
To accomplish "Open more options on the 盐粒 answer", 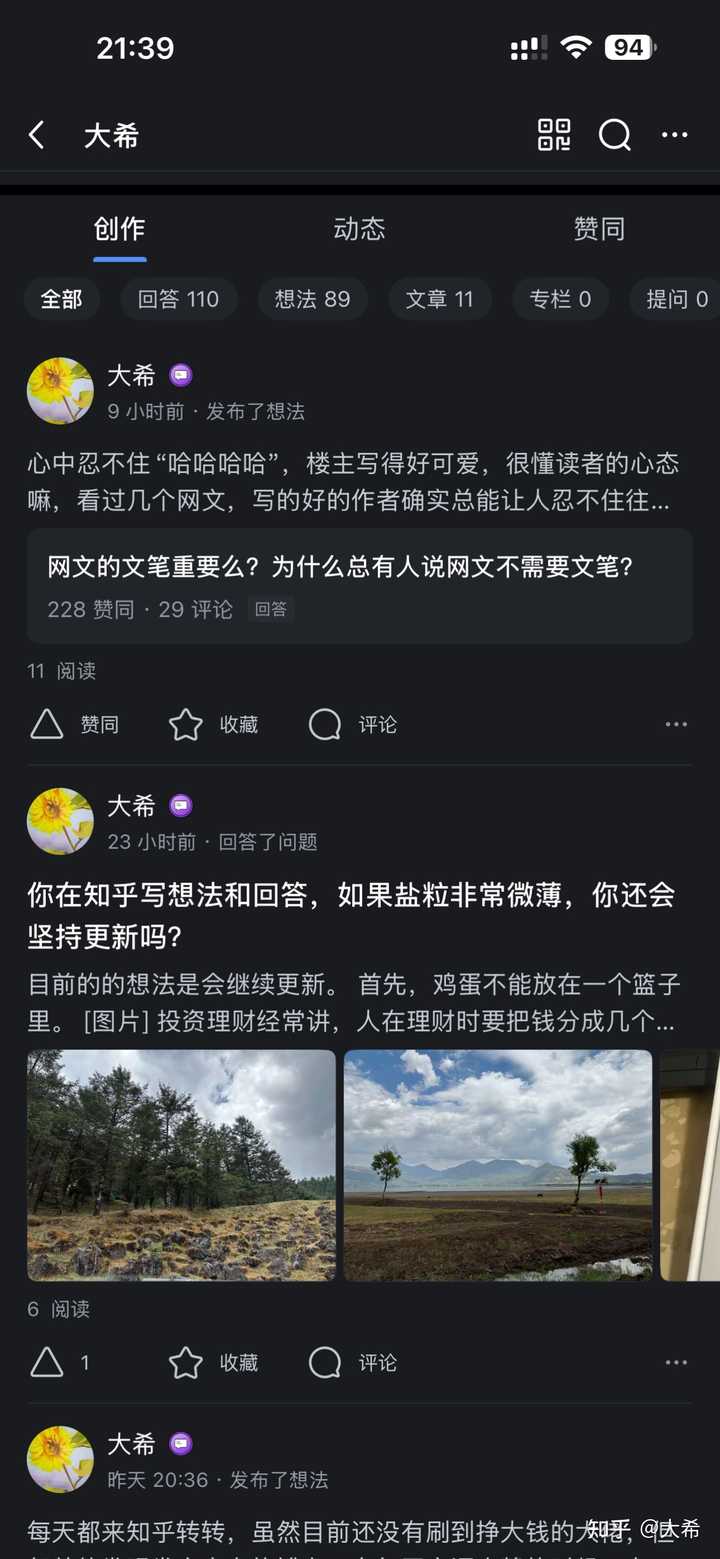I will [x=676, y=1362].
